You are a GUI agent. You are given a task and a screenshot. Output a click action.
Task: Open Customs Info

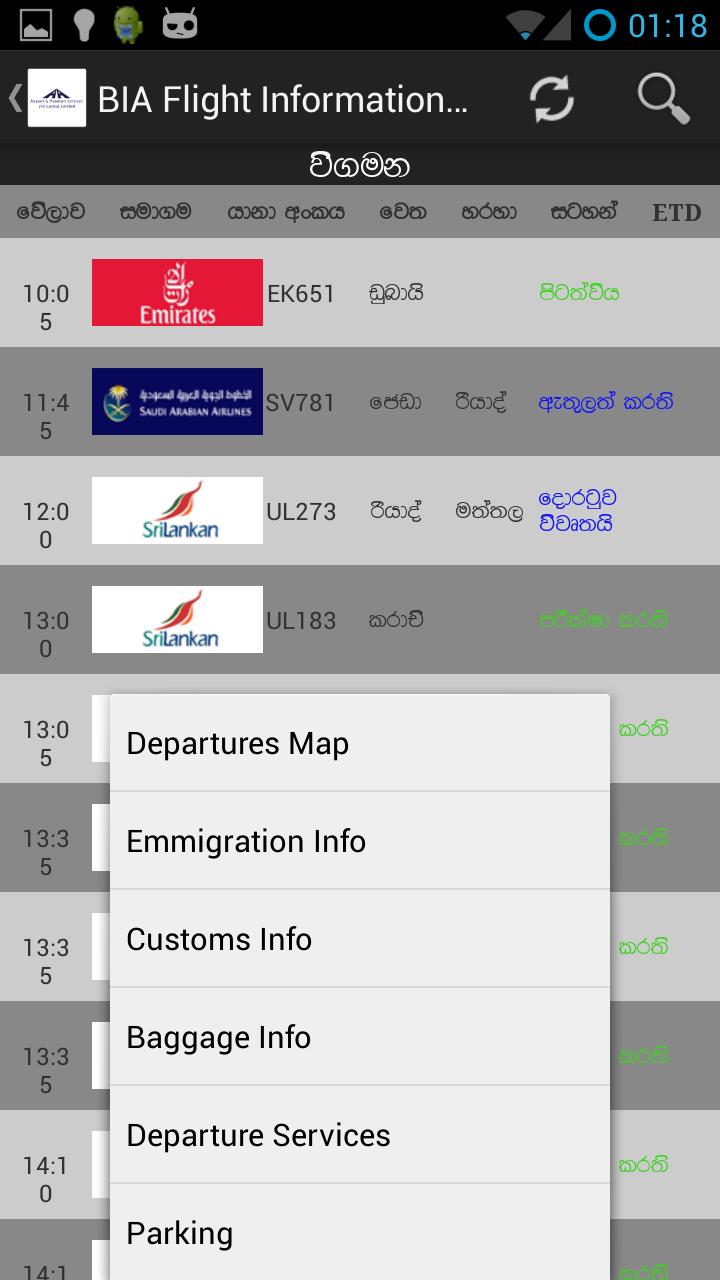tap(360, 939)
